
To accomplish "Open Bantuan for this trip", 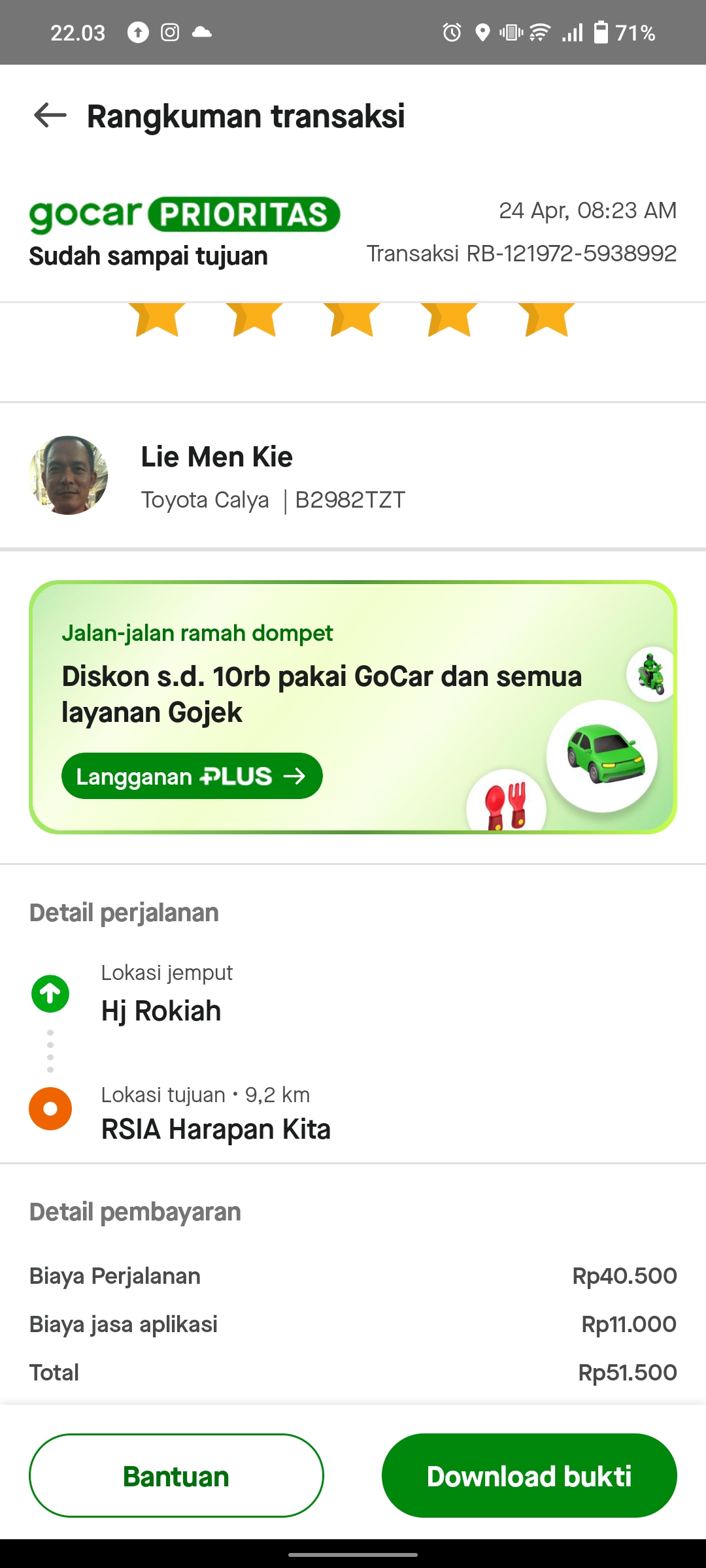I will (x=176, y=1476).
